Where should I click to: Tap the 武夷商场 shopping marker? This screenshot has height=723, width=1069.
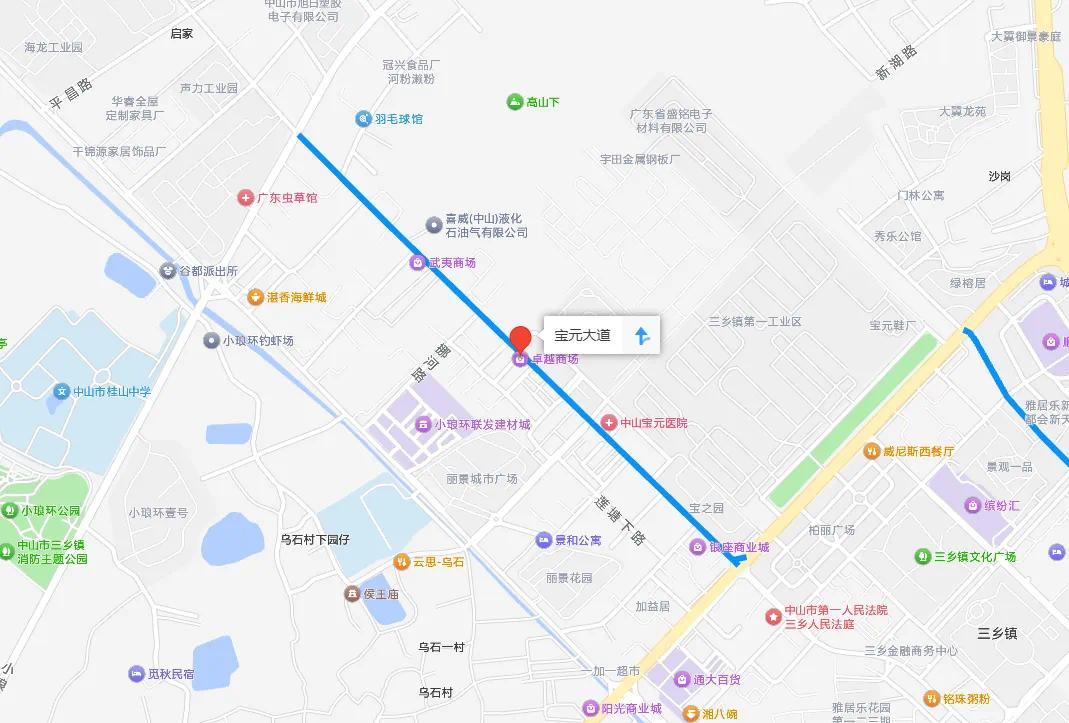417,263
